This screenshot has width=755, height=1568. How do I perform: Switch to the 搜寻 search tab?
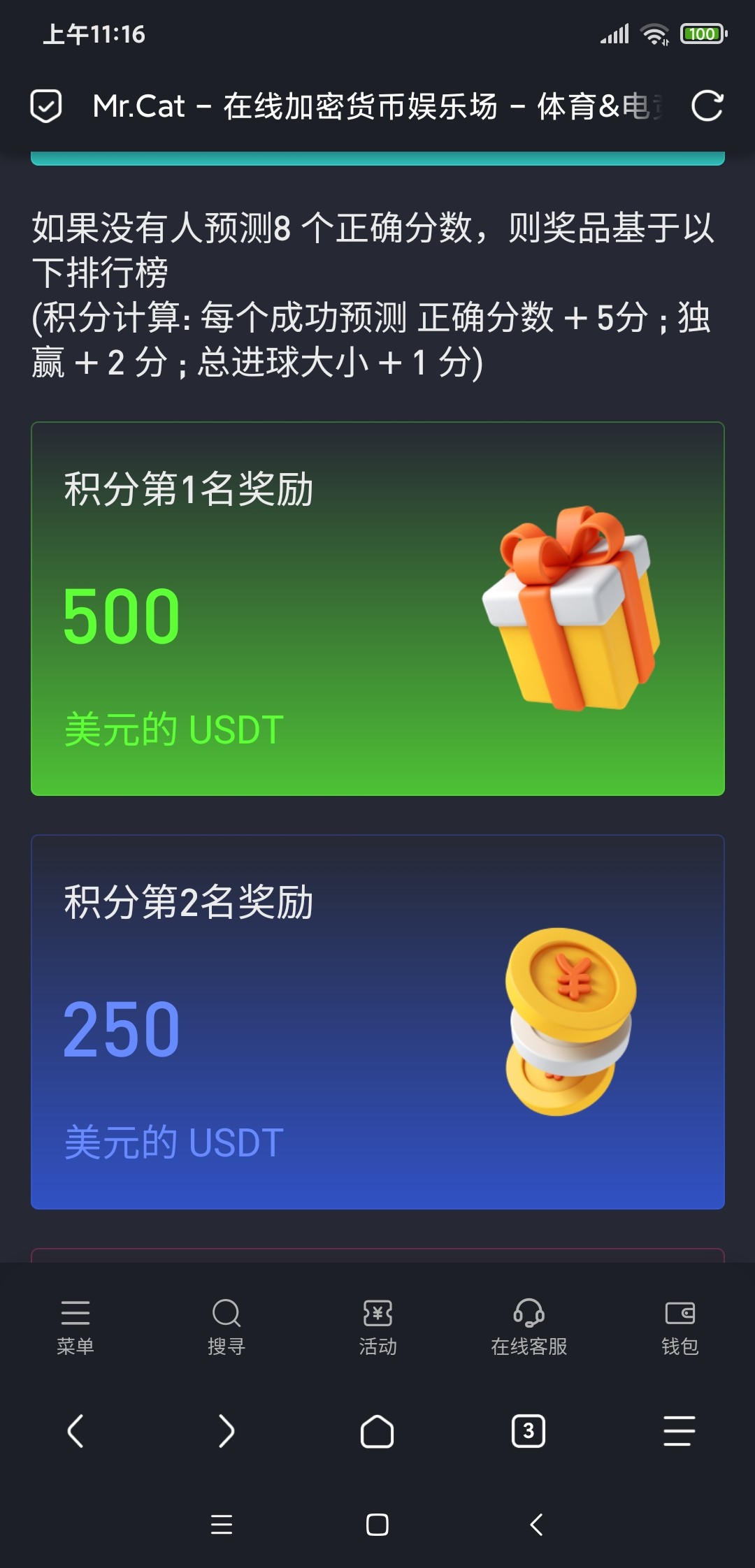point(226,1327)
